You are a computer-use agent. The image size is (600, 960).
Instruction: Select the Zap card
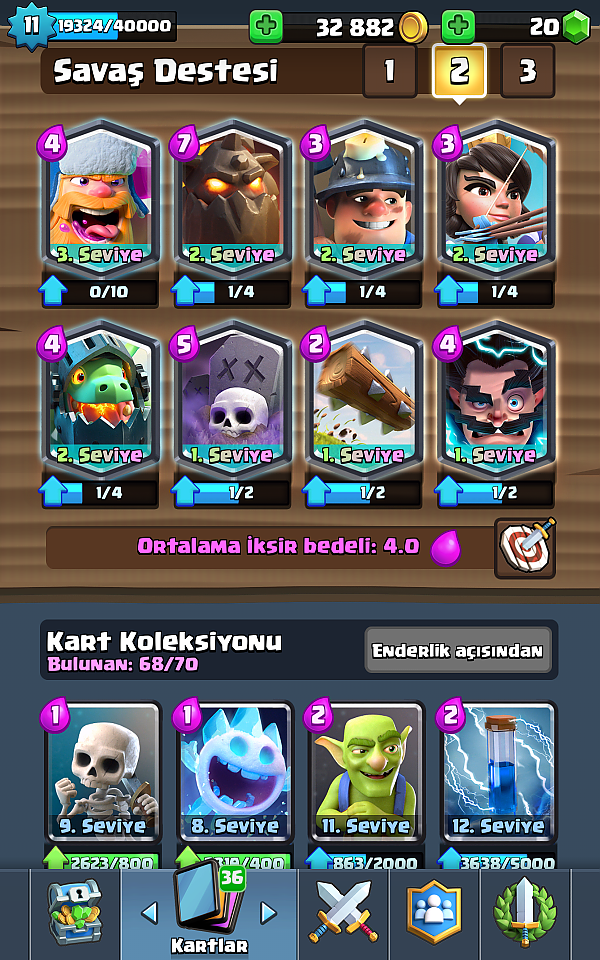point(498,773)
